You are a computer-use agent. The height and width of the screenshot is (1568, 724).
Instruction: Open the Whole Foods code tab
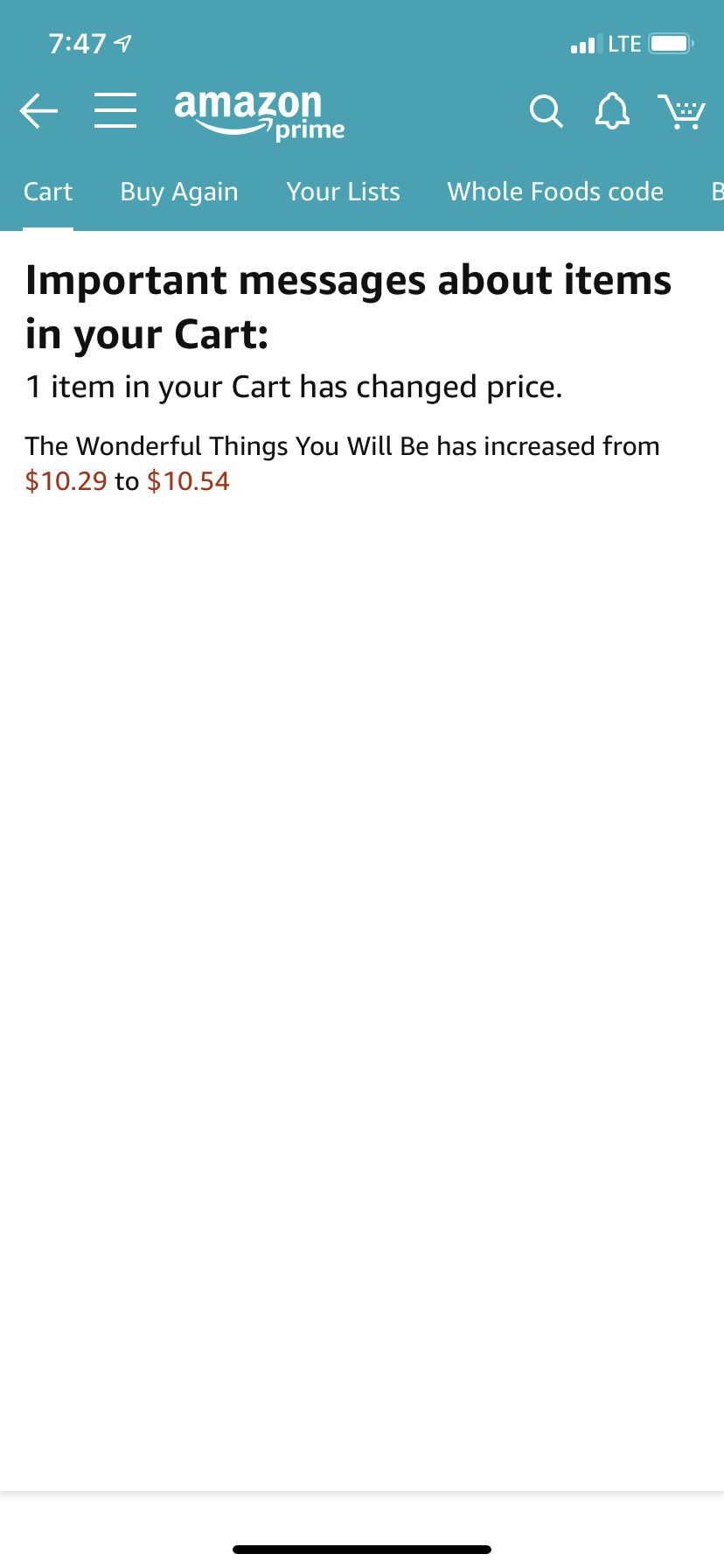[x=555, y=192]
